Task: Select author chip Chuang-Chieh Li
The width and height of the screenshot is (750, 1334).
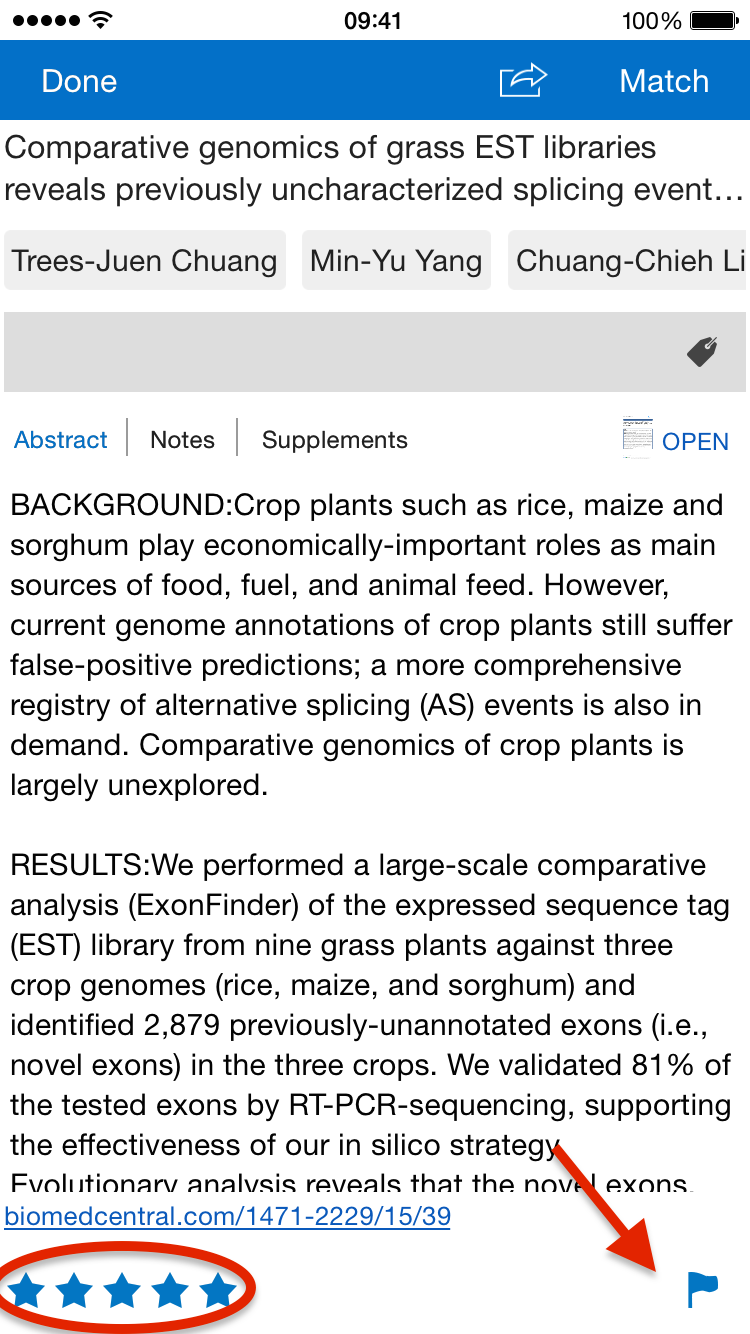Action: pyautogui.click(x=628, y=261)
